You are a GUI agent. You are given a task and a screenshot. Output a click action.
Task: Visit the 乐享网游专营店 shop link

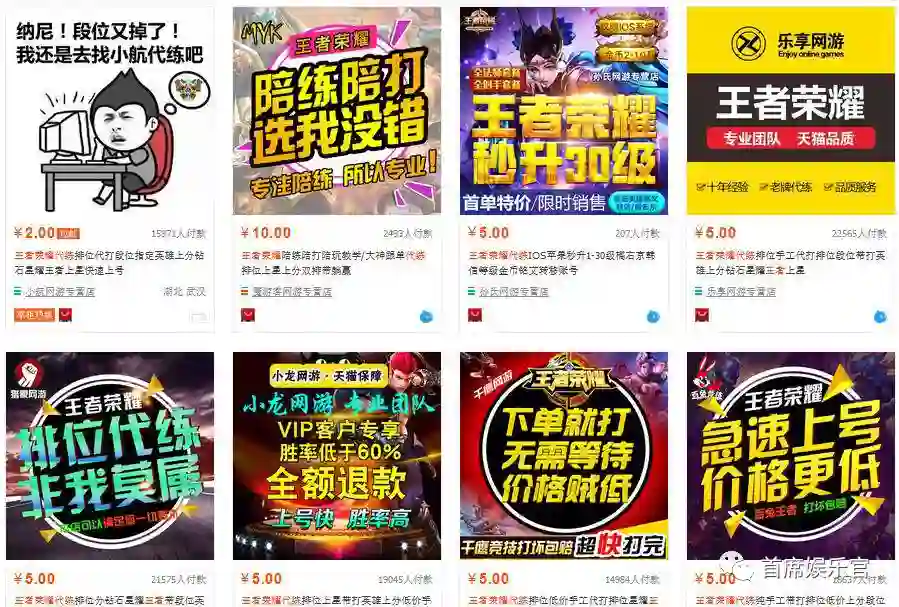point(741,292)
